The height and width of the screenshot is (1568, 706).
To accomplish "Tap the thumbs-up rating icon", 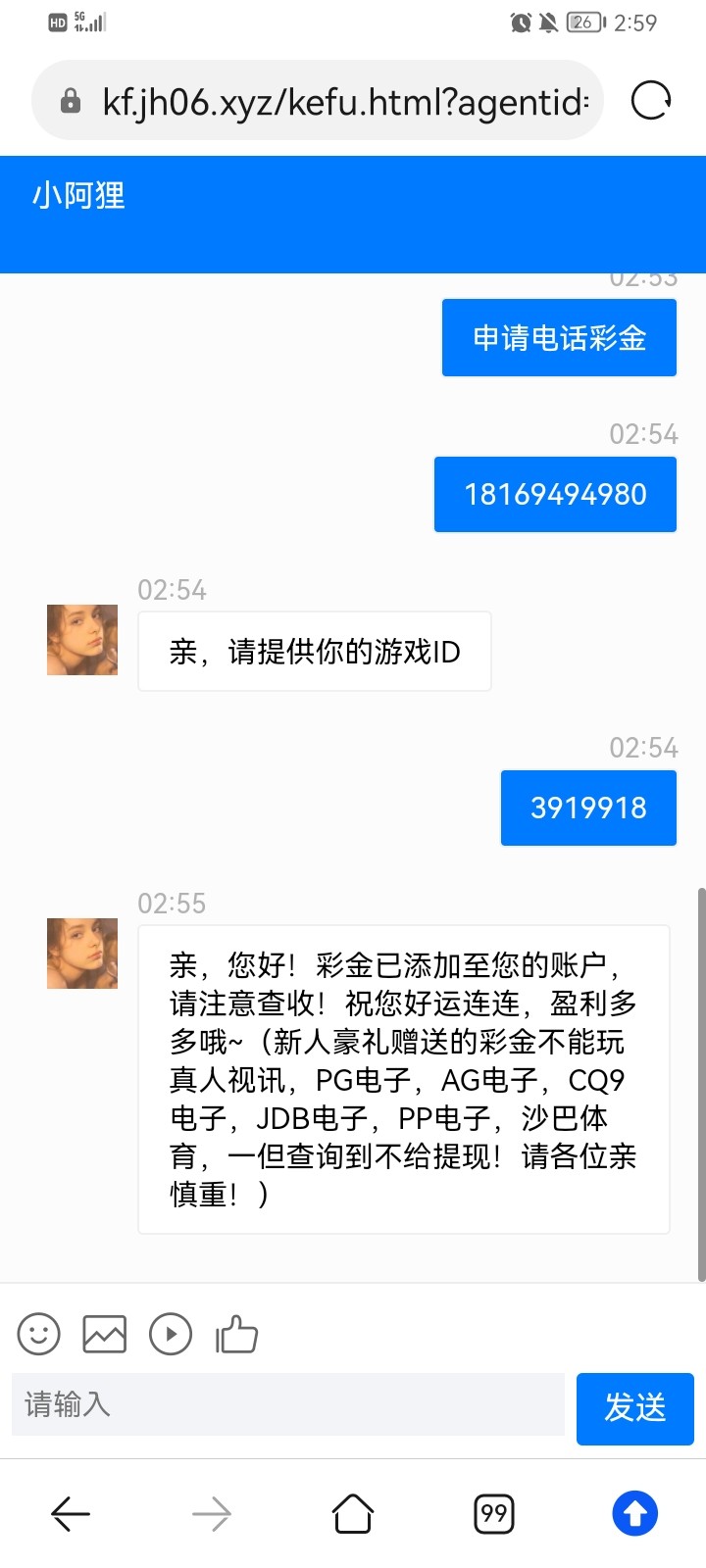I will click(x=236, y=1334).
